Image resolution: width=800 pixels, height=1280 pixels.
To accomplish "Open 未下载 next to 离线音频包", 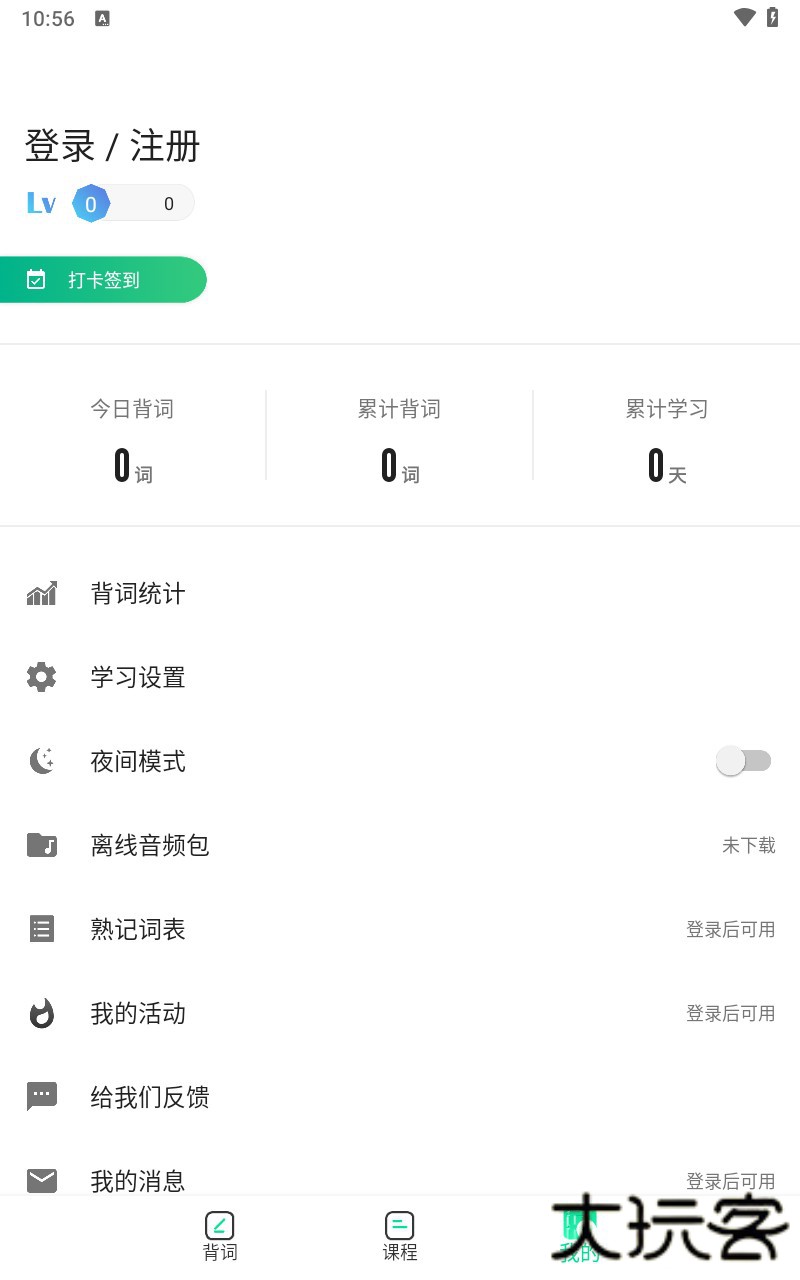I will pos(749,845).
